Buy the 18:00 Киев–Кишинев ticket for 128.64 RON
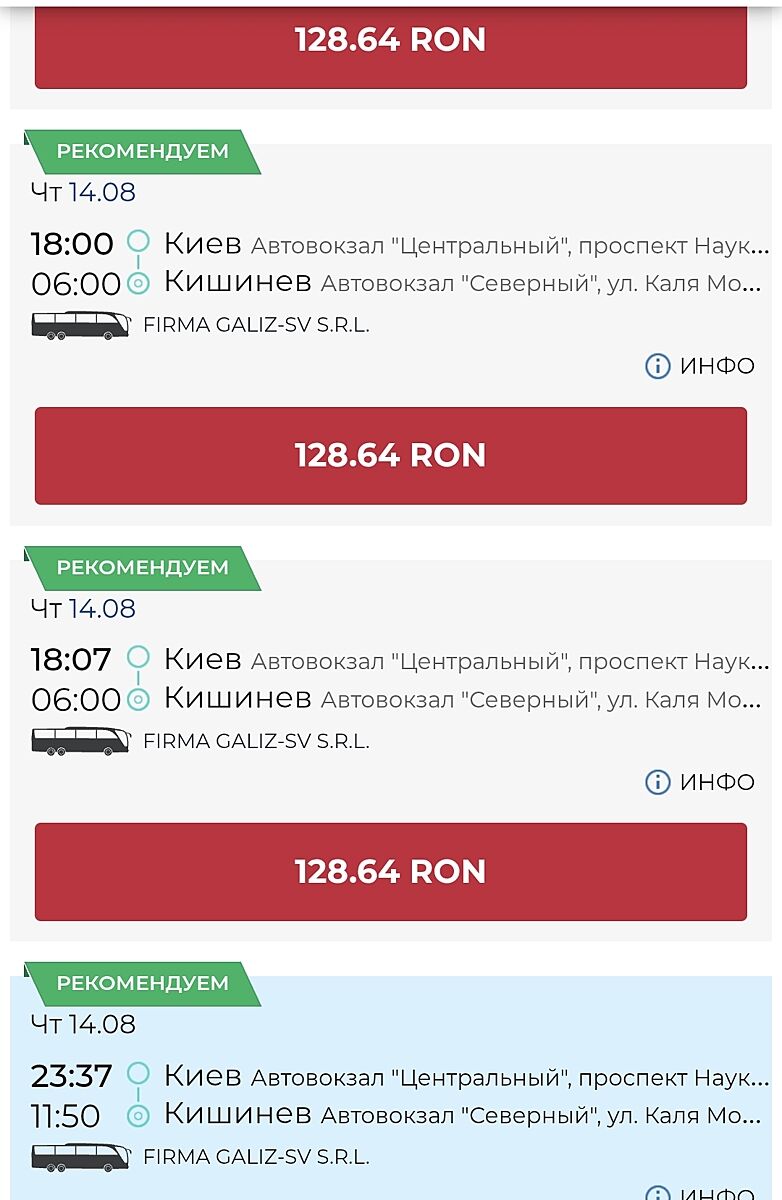 (390, 455)
